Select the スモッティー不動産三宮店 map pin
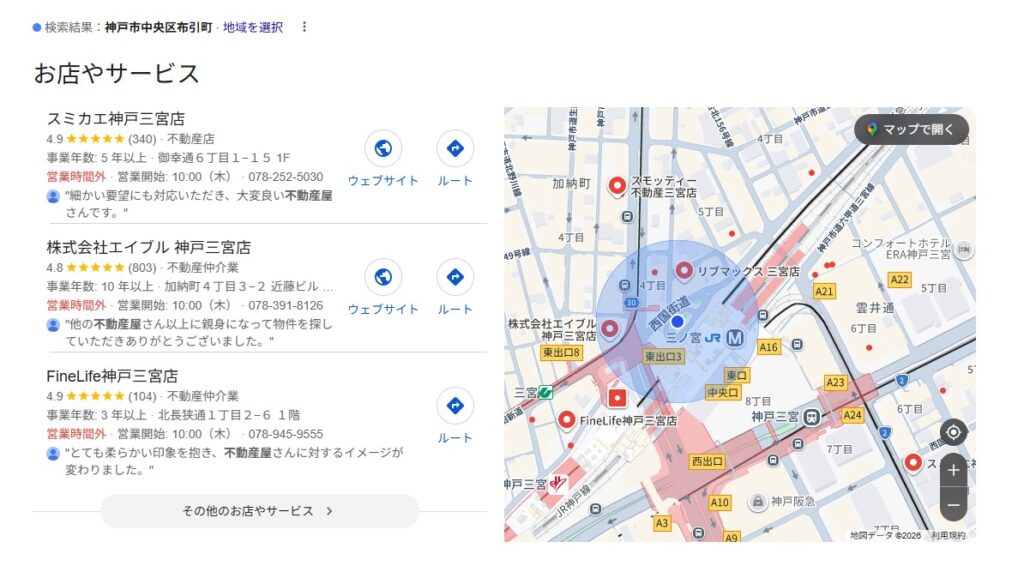 (617, 185)
